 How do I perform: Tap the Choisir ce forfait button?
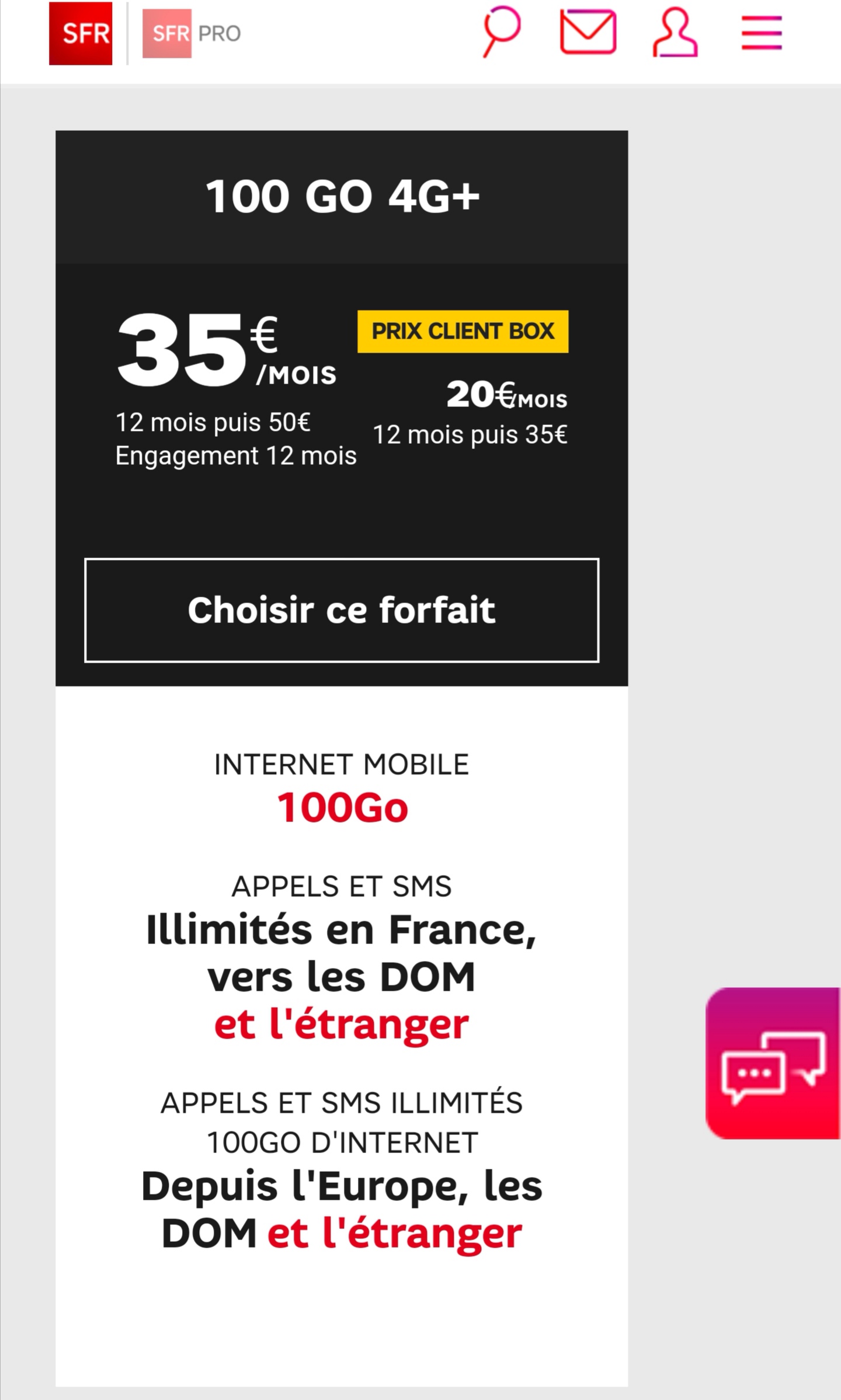tap(342, 610)
